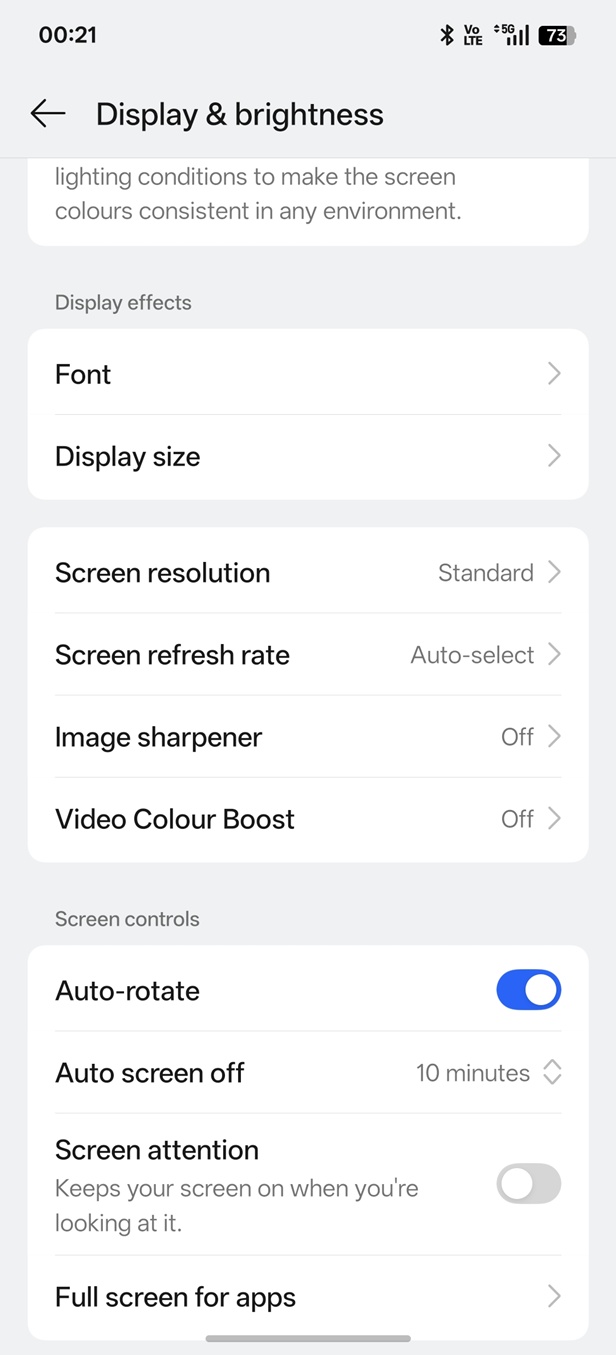Open Screen resolution options
Screen dimensions: 616x1355
point(307,573)
